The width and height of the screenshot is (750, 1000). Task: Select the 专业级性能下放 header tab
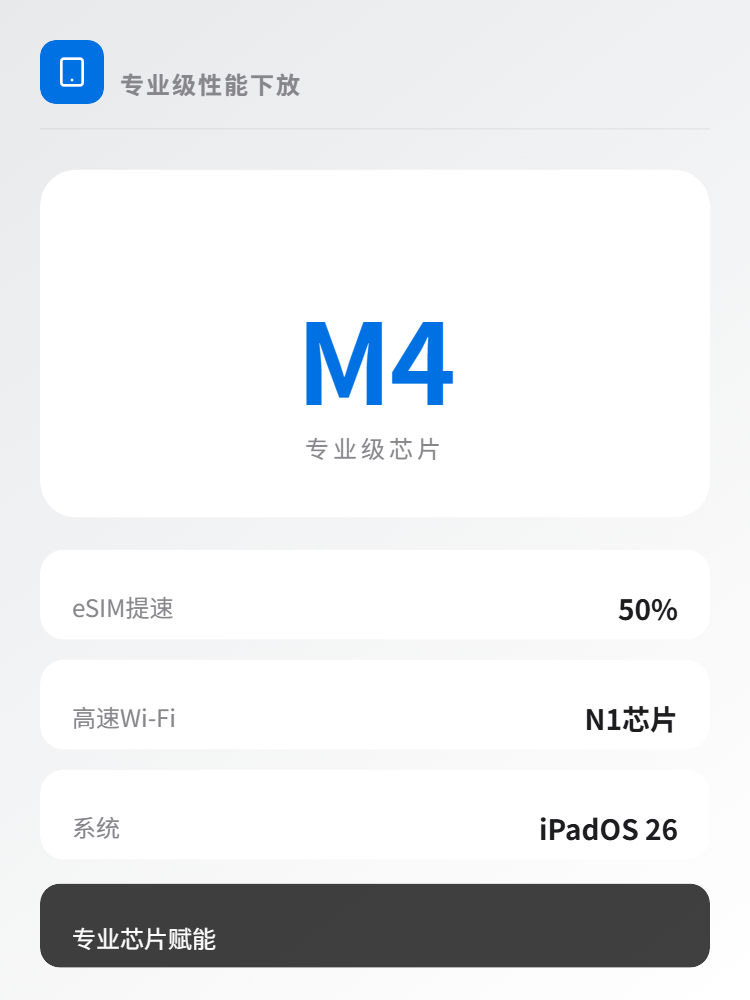[210, 85]
